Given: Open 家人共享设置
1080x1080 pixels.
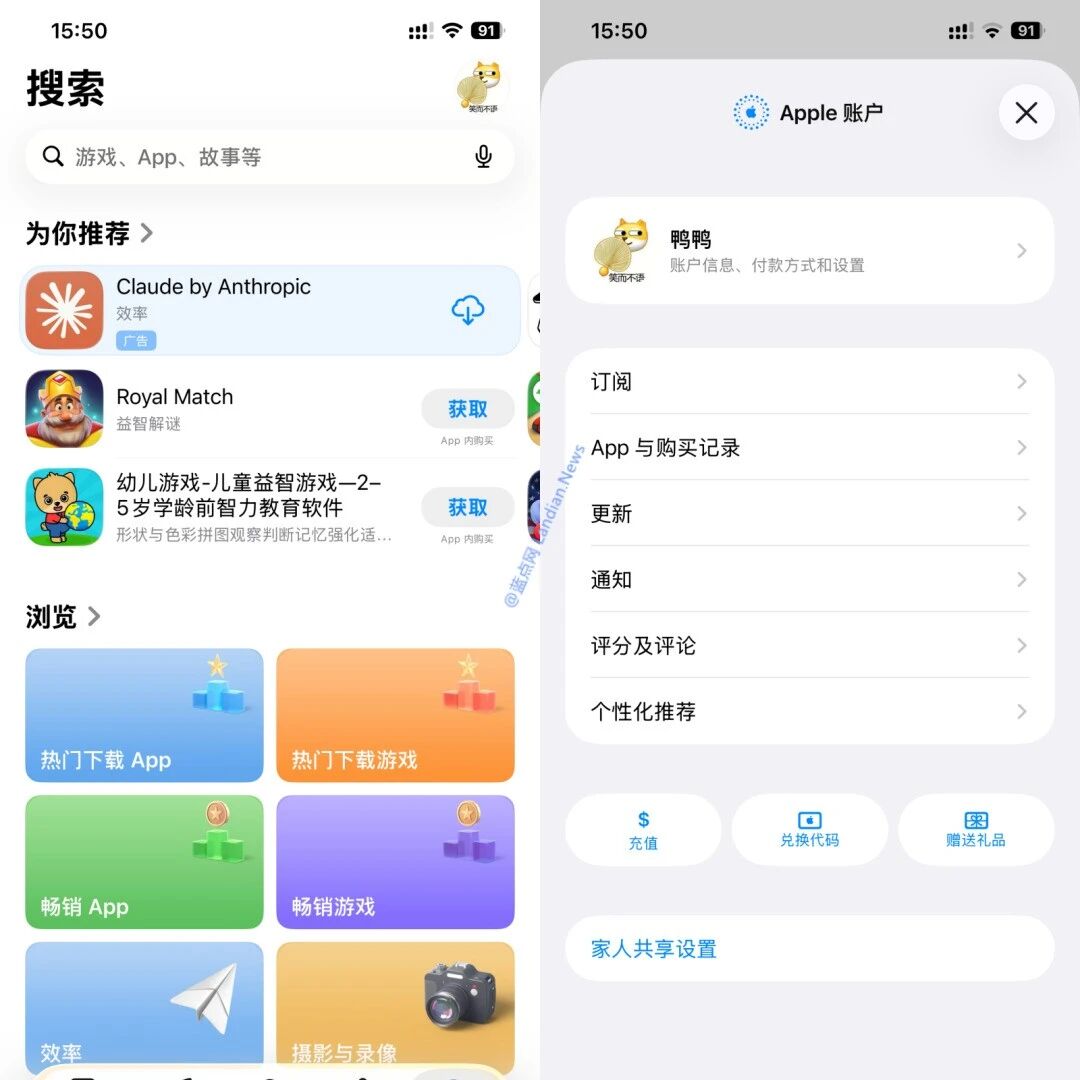Looking at the screenshot, I should 809,949.
